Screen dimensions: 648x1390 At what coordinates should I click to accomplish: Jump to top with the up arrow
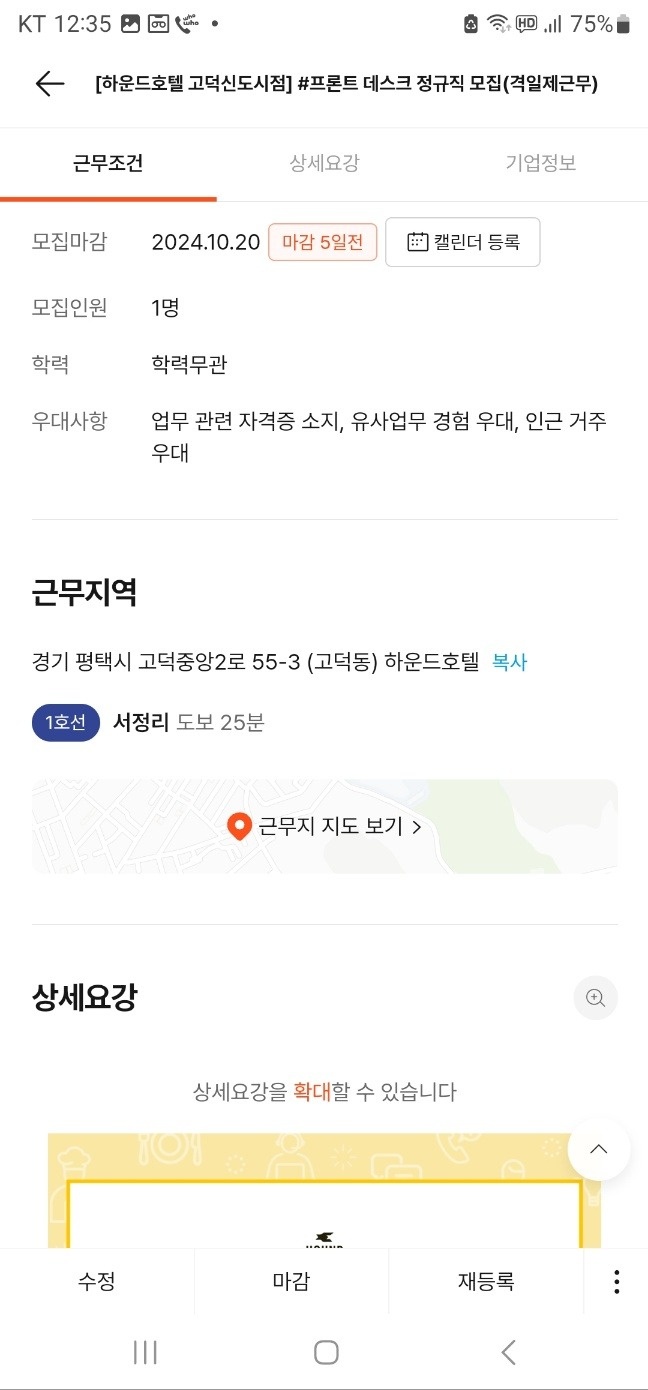(x=599, y=1149)
